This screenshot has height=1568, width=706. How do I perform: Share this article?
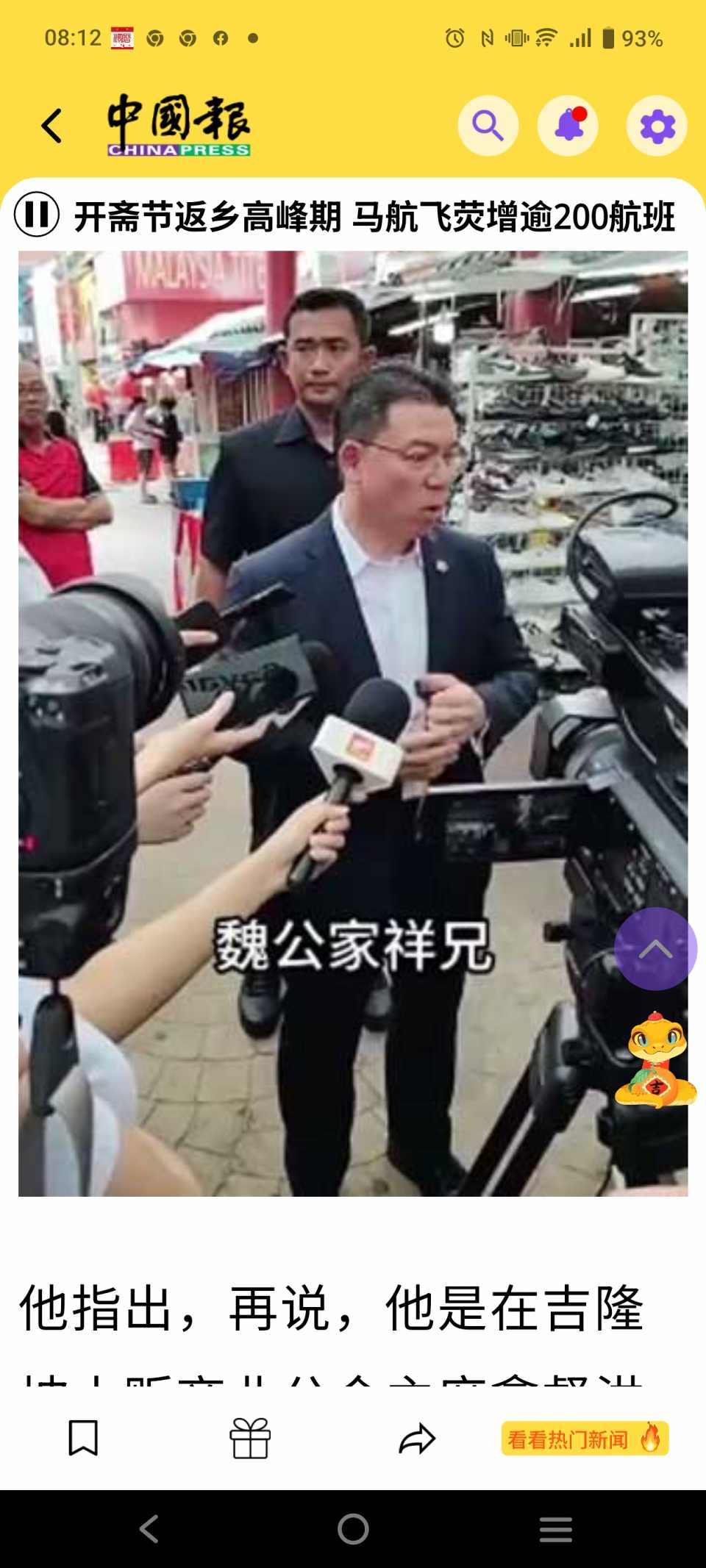[x=417, y=1439]
